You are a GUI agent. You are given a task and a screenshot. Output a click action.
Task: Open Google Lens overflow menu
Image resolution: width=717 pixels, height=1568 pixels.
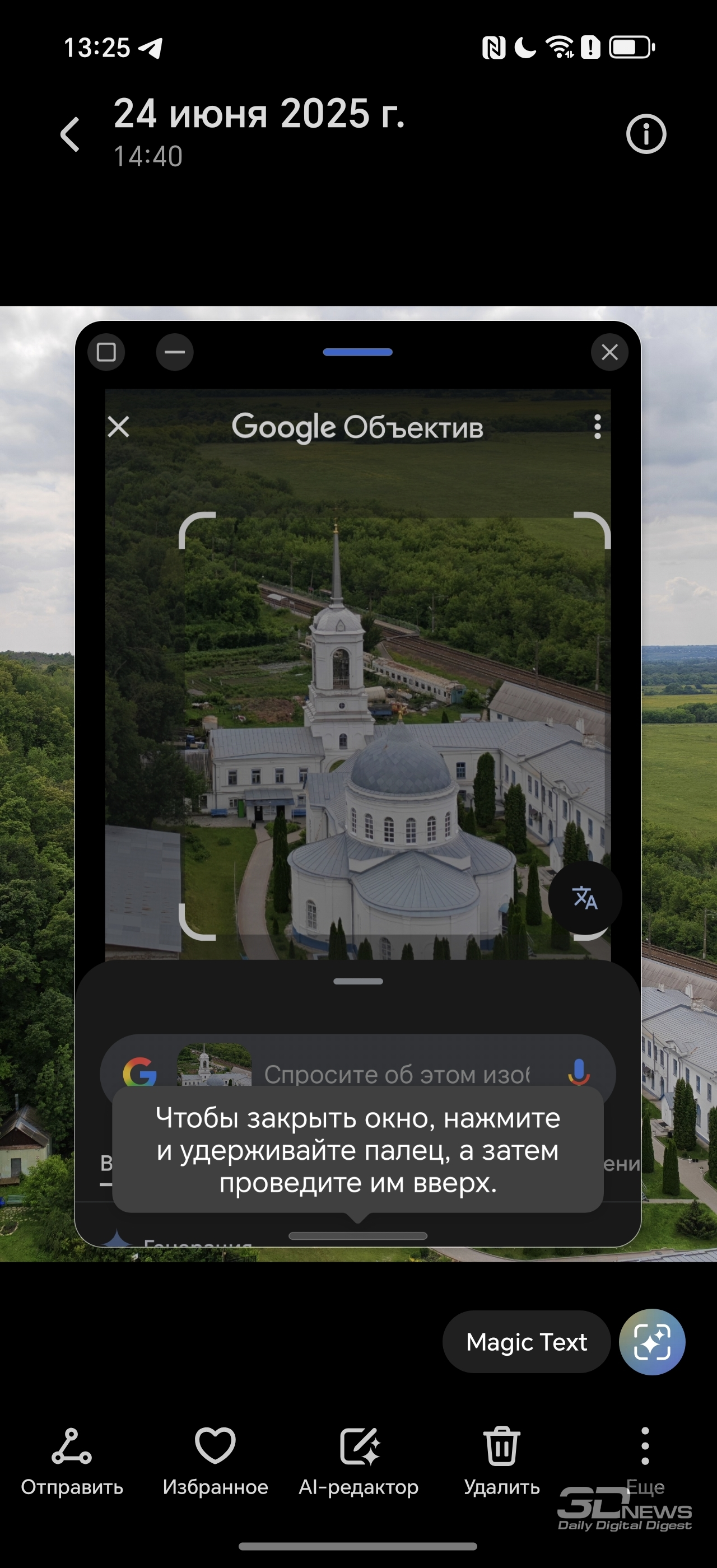(x=597, y=427)
